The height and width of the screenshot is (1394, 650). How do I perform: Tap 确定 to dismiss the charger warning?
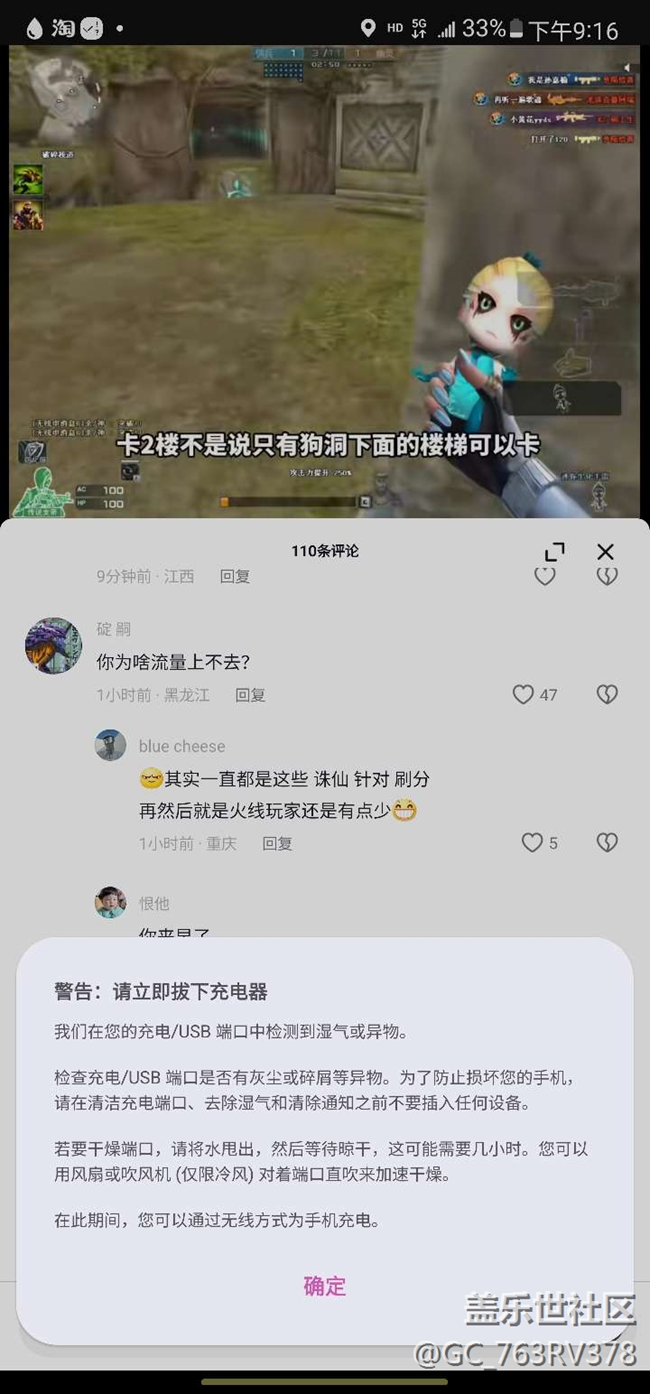(324, 1286)
